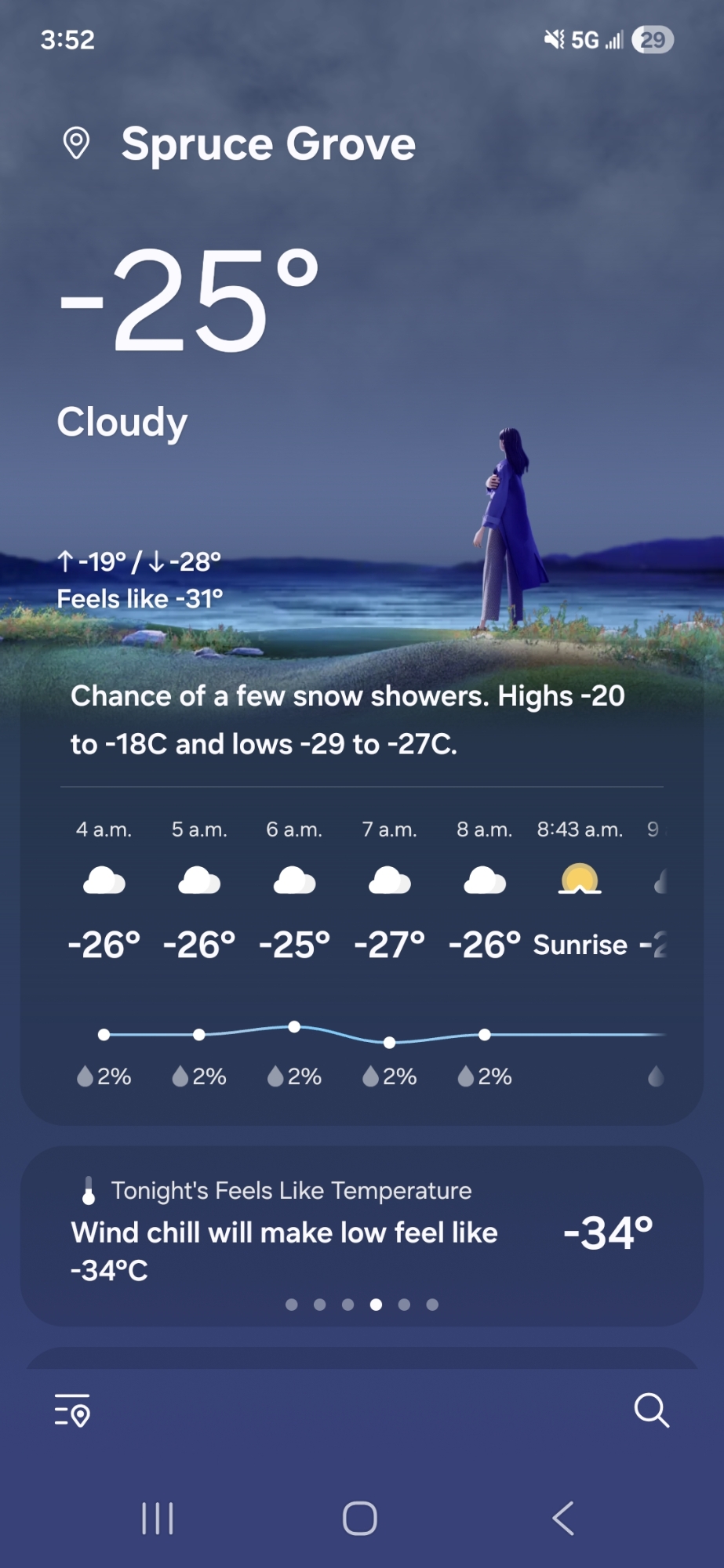Open the recent apps view

pos(158,1519)
